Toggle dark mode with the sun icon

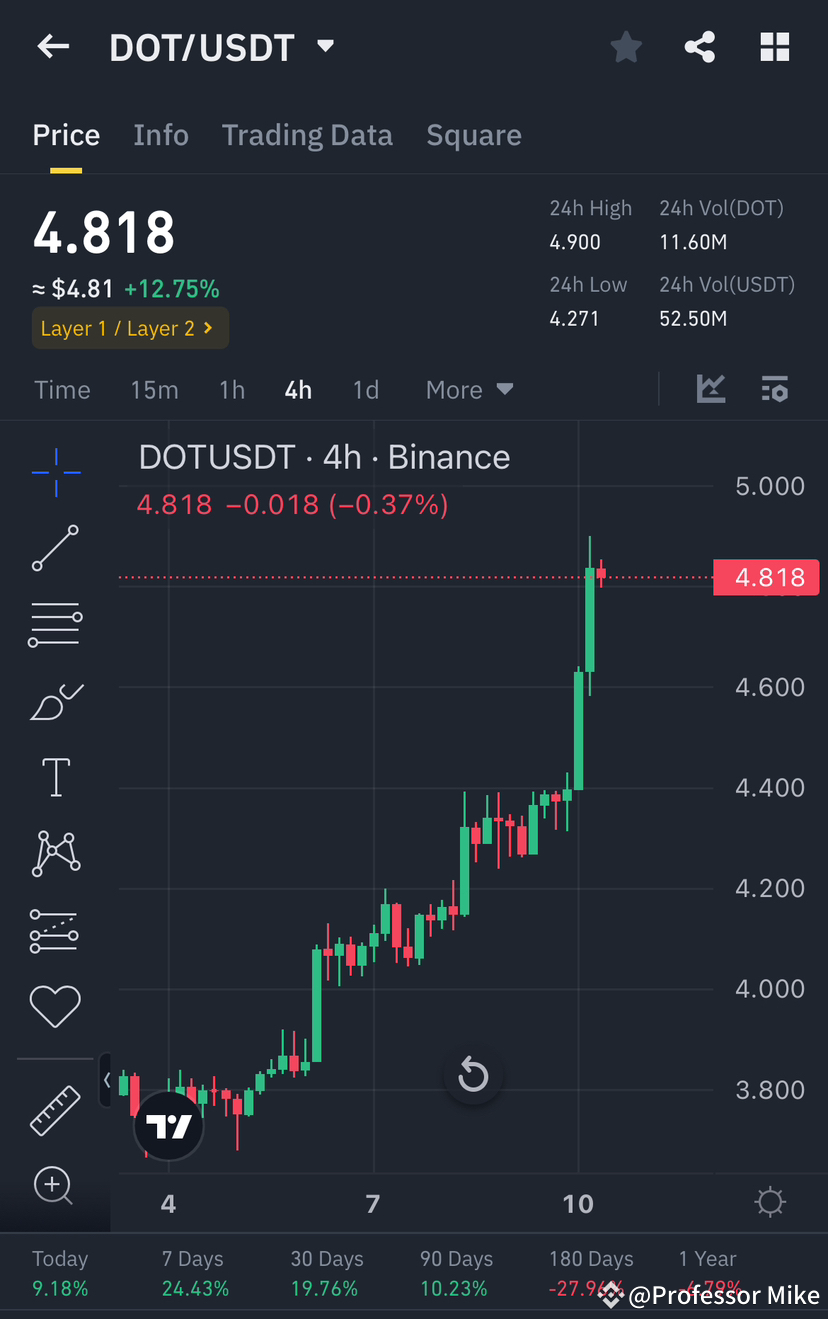point(769,1201)
